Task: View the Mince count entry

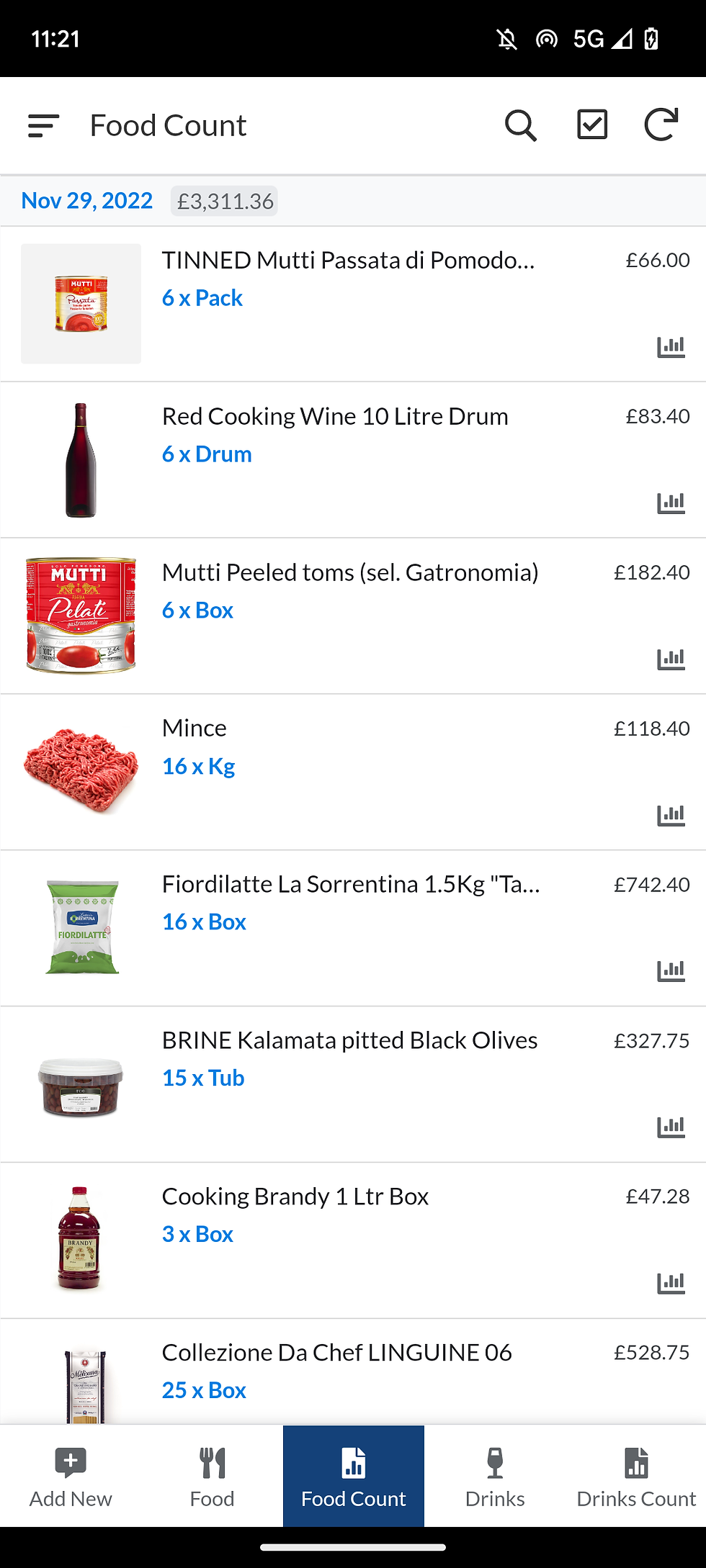Action: click(195, 729)
